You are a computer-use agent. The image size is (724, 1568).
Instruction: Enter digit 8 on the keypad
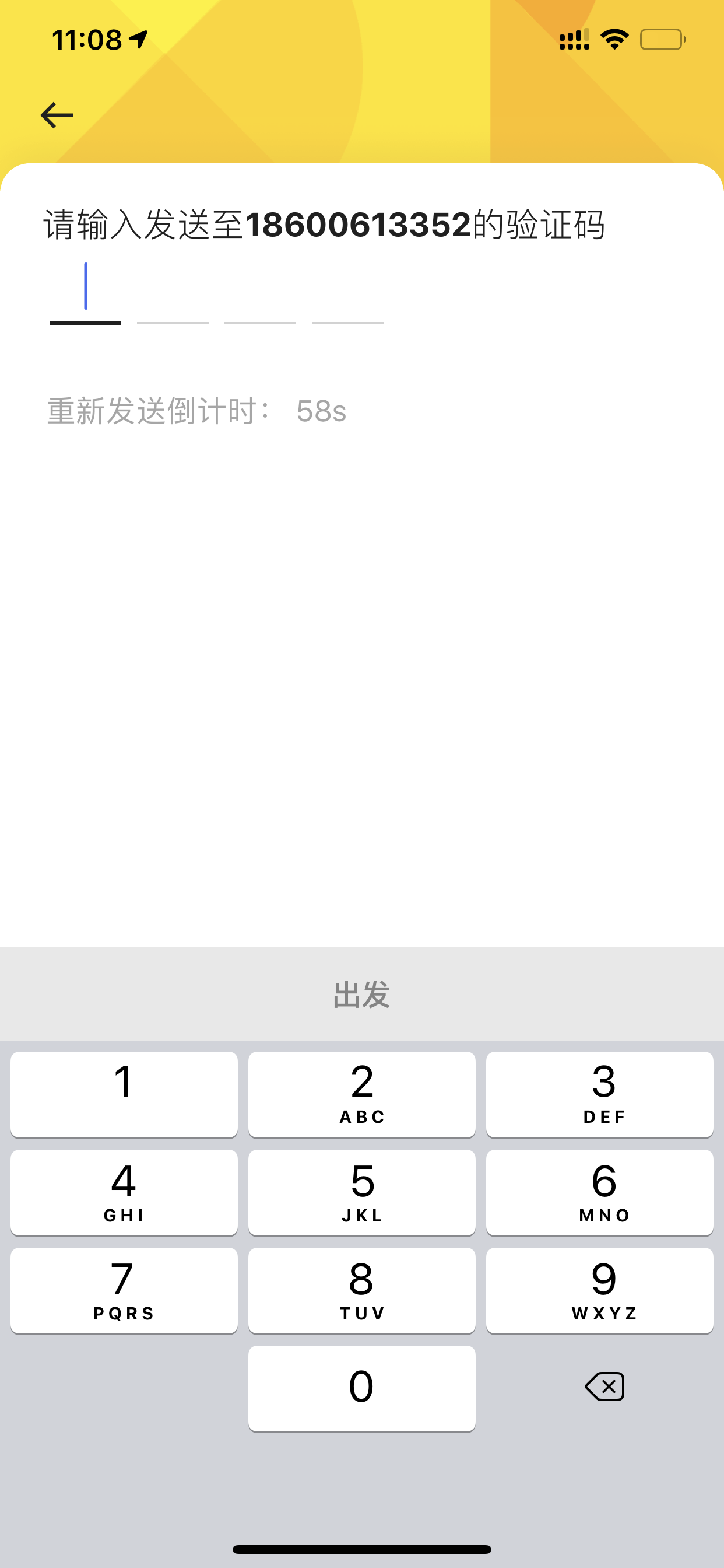click(362, 1290)
